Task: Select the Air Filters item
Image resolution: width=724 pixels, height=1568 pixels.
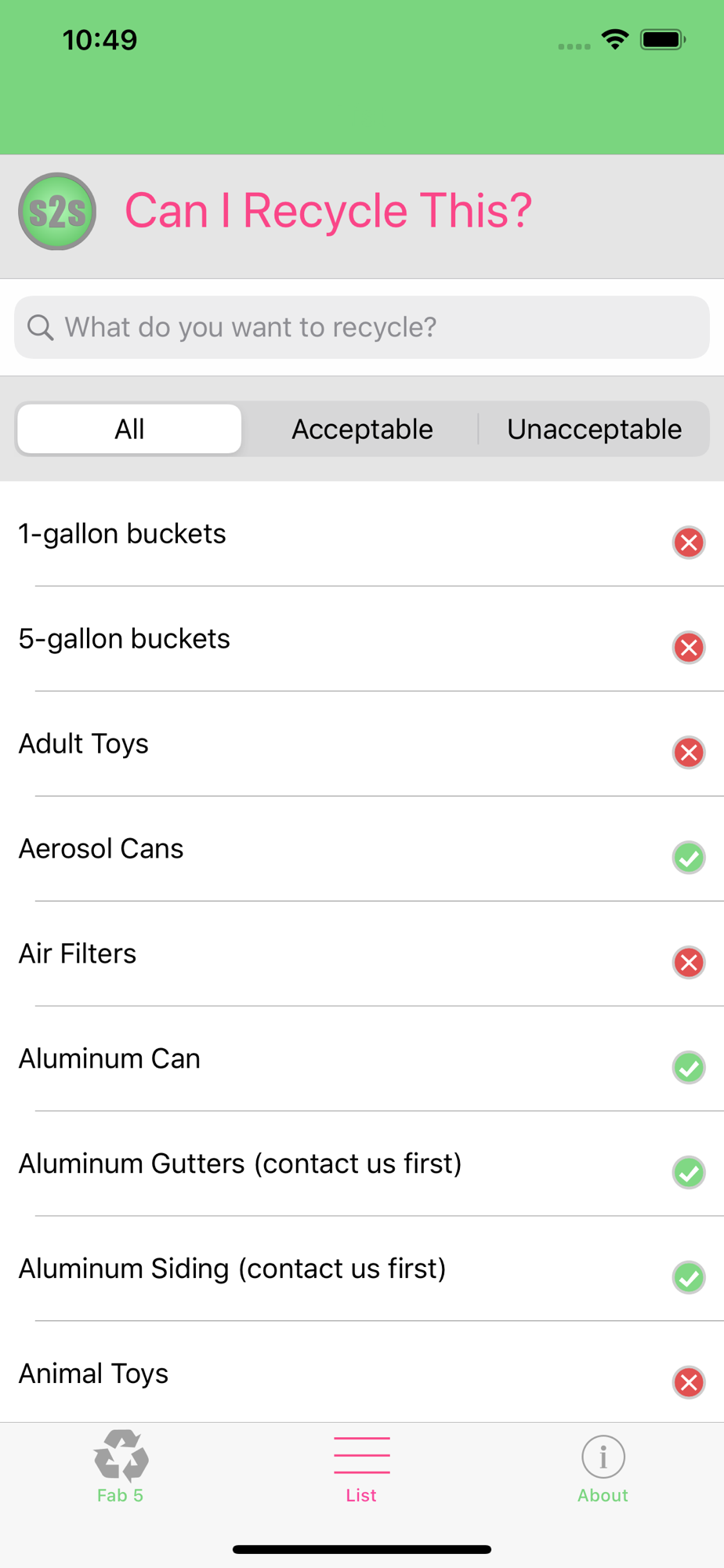Action: click(362, 954)
